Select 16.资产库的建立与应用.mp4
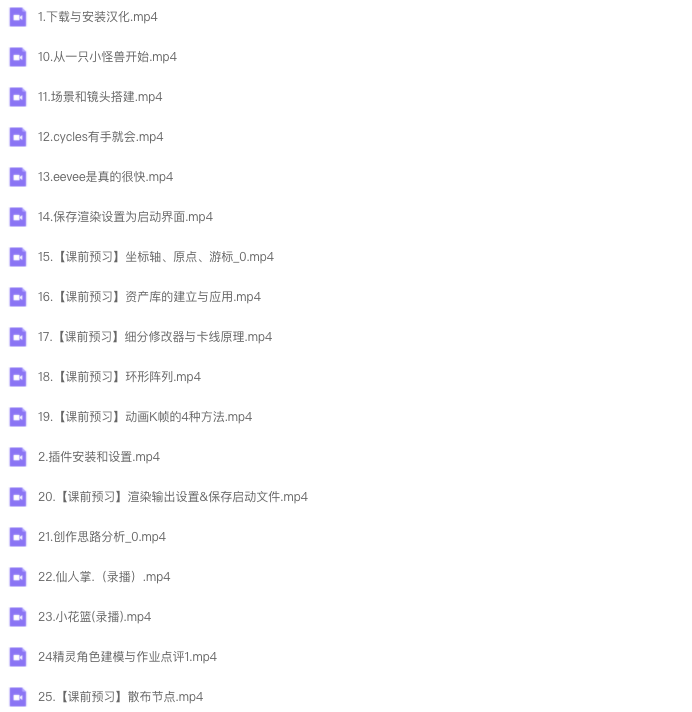 (x=149, y=297)
